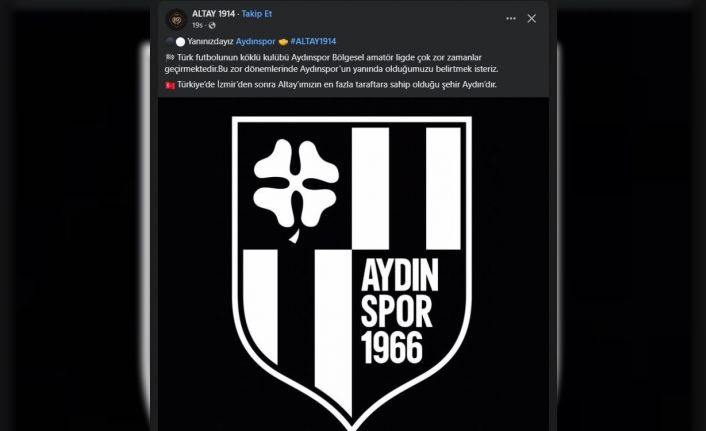Open the ALTAY 1914 page avatar
Screen dimensions: 706x431
176,18
